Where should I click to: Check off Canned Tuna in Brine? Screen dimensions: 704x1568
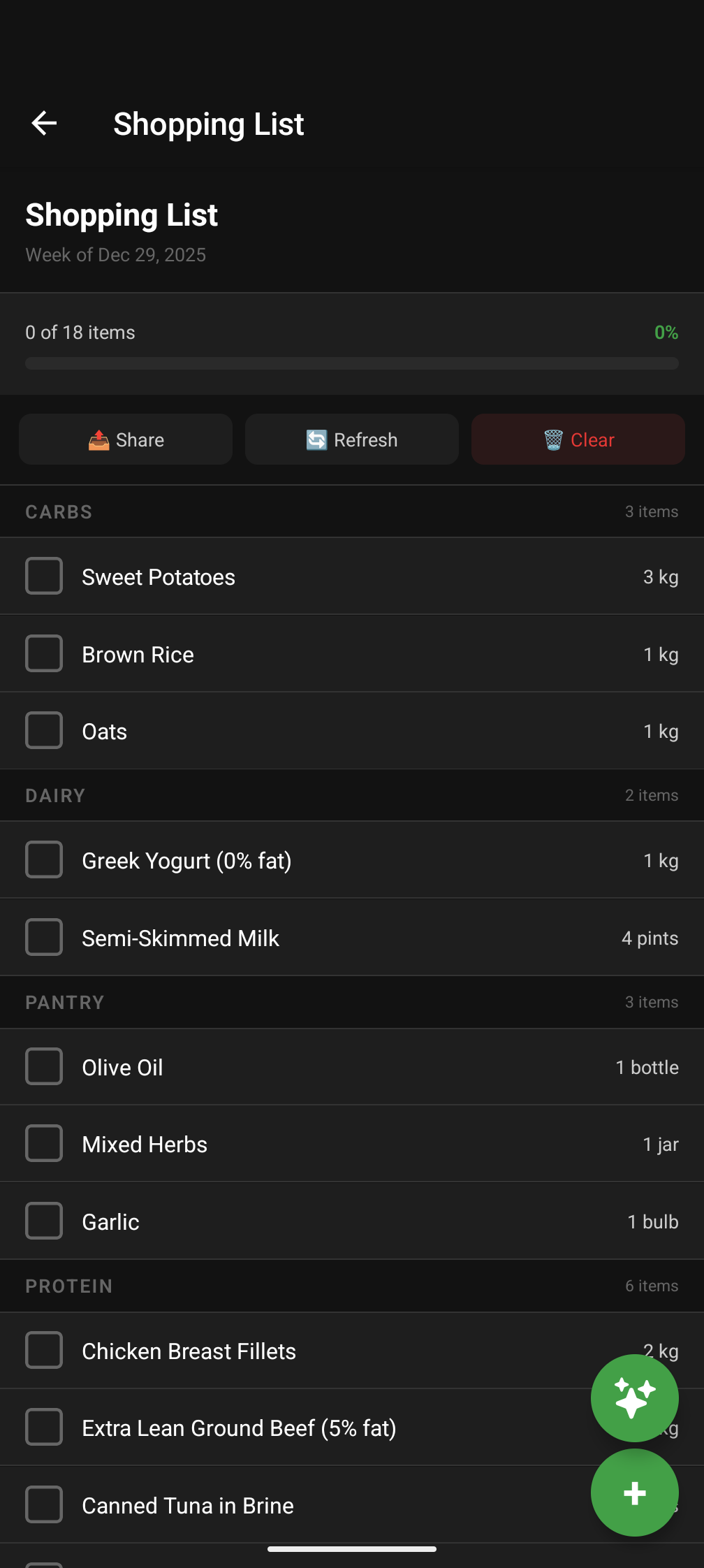pos(44,1504)
